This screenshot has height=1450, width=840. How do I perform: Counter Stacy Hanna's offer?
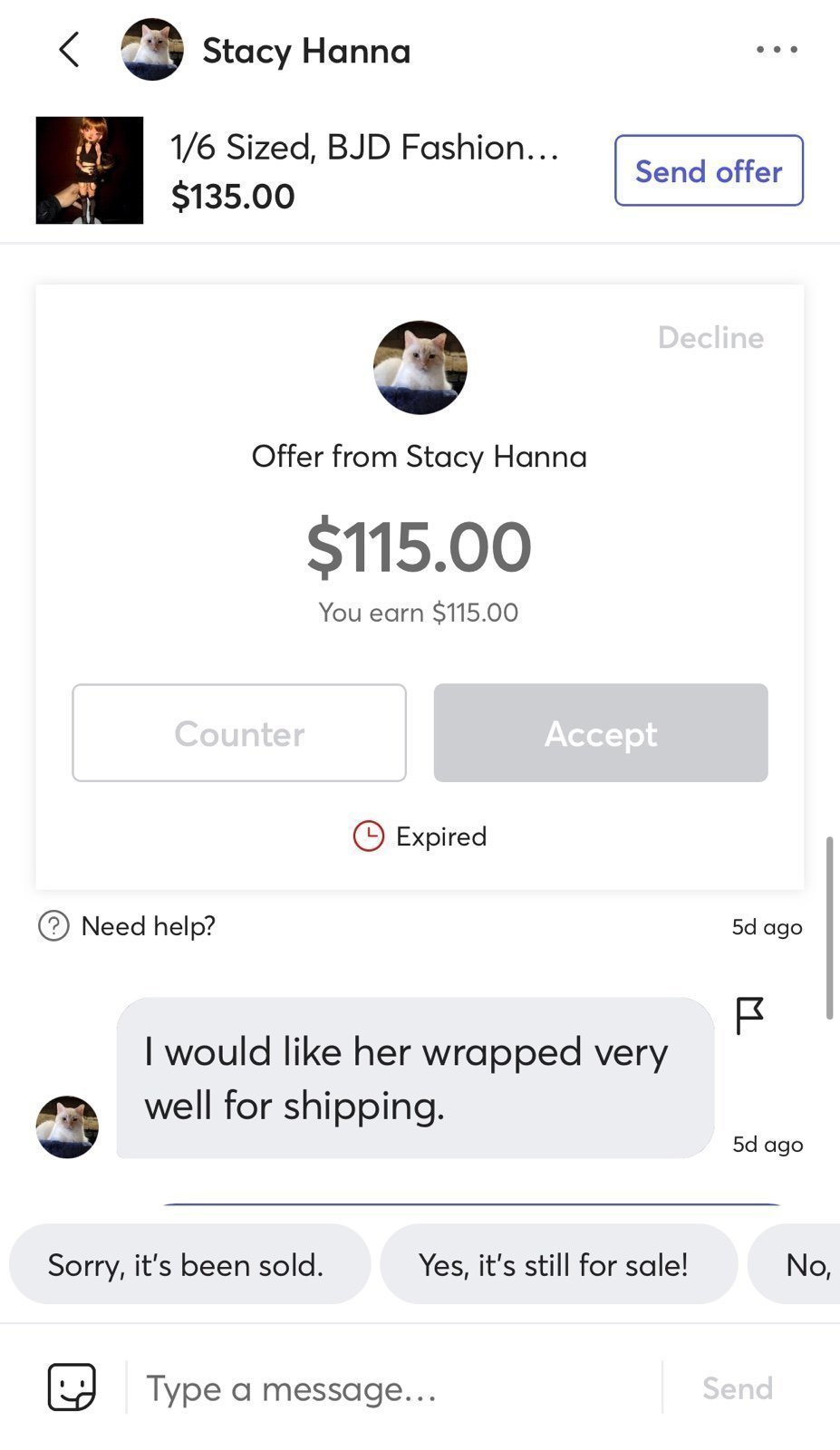tap(239, 733)
